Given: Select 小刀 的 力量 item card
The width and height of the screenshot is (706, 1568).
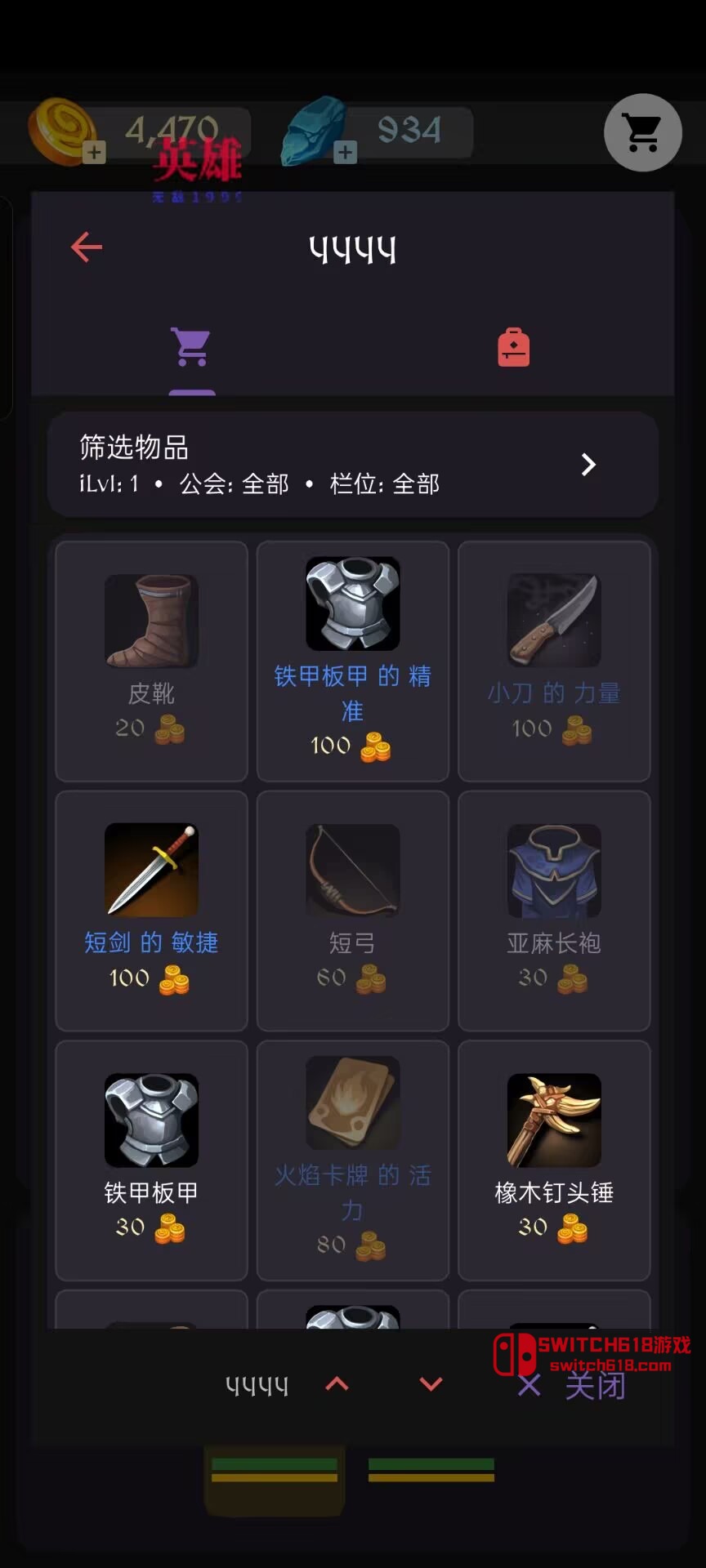Looking at the screenshot, I should (554, 661).
